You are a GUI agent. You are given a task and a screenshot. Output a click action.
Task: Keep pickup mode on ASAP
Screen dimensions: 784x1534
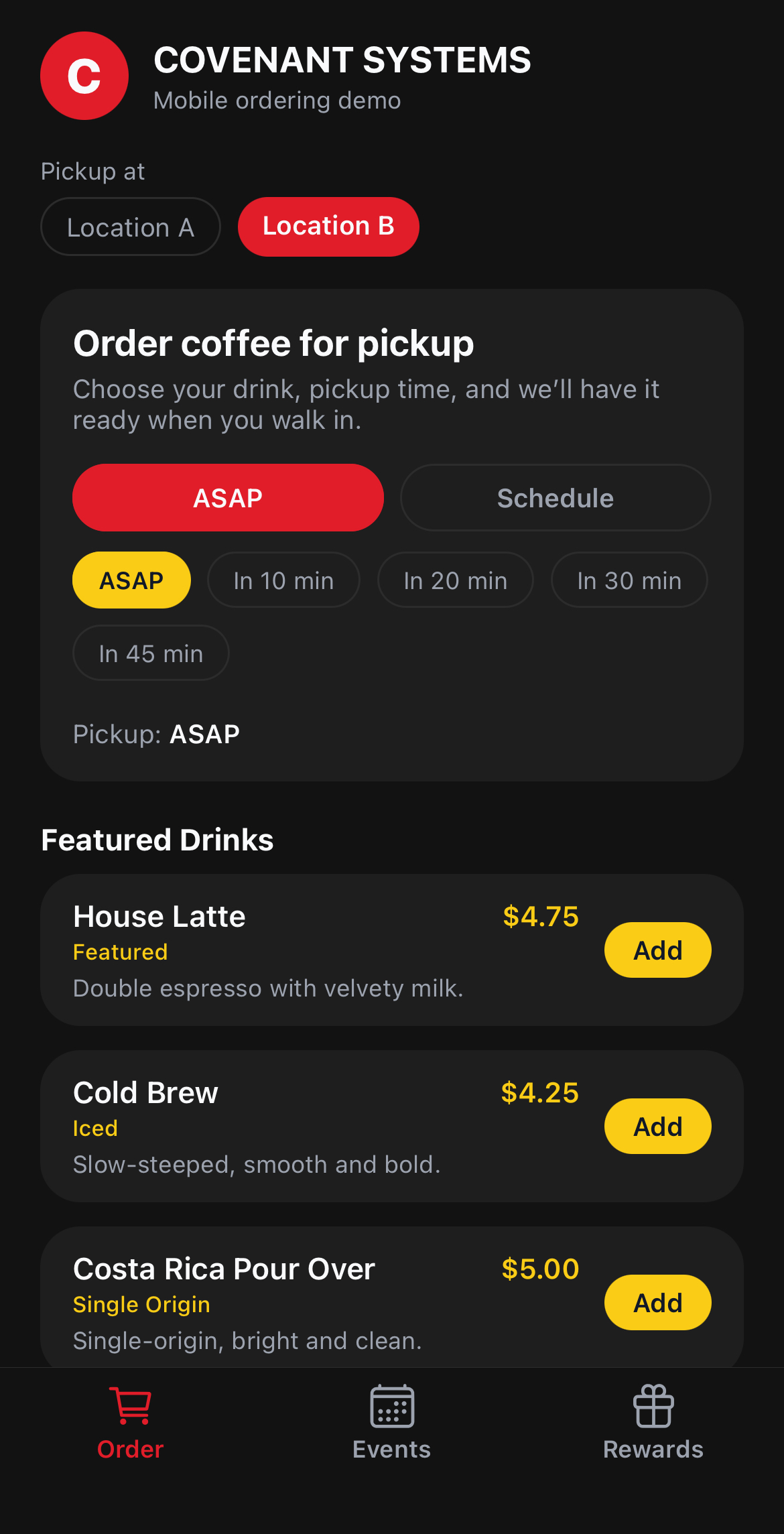pos(228,497)
